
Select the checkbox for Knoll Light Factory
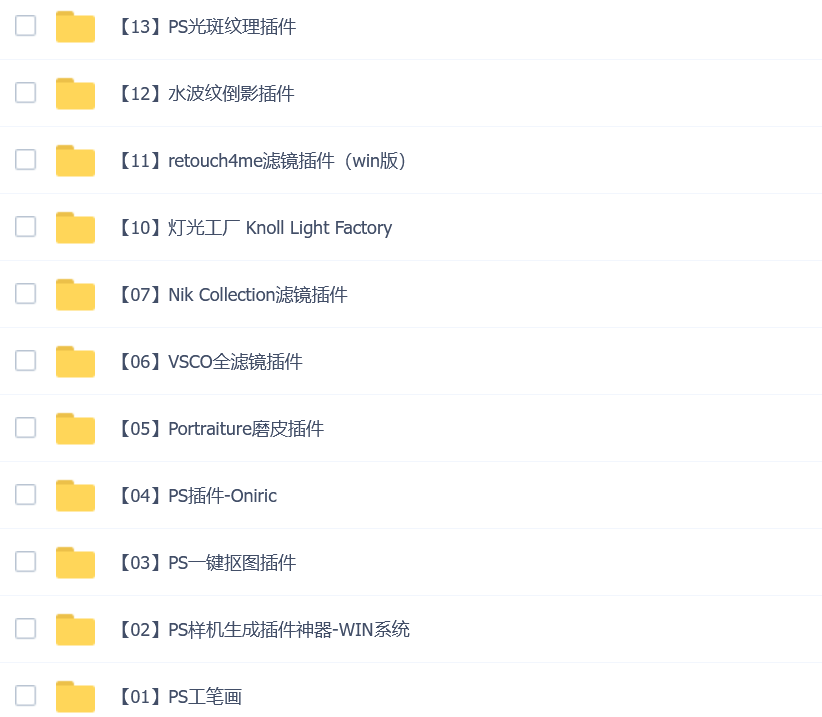(x=26, y=227)
